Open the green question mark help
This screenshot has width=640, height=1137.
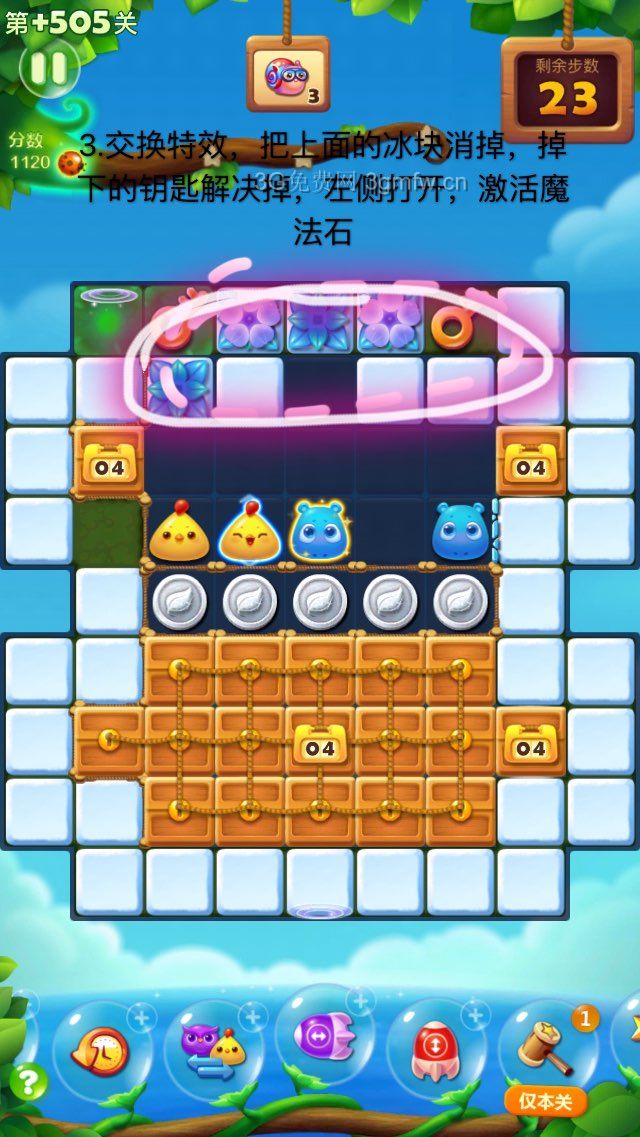coord(29,1081)
